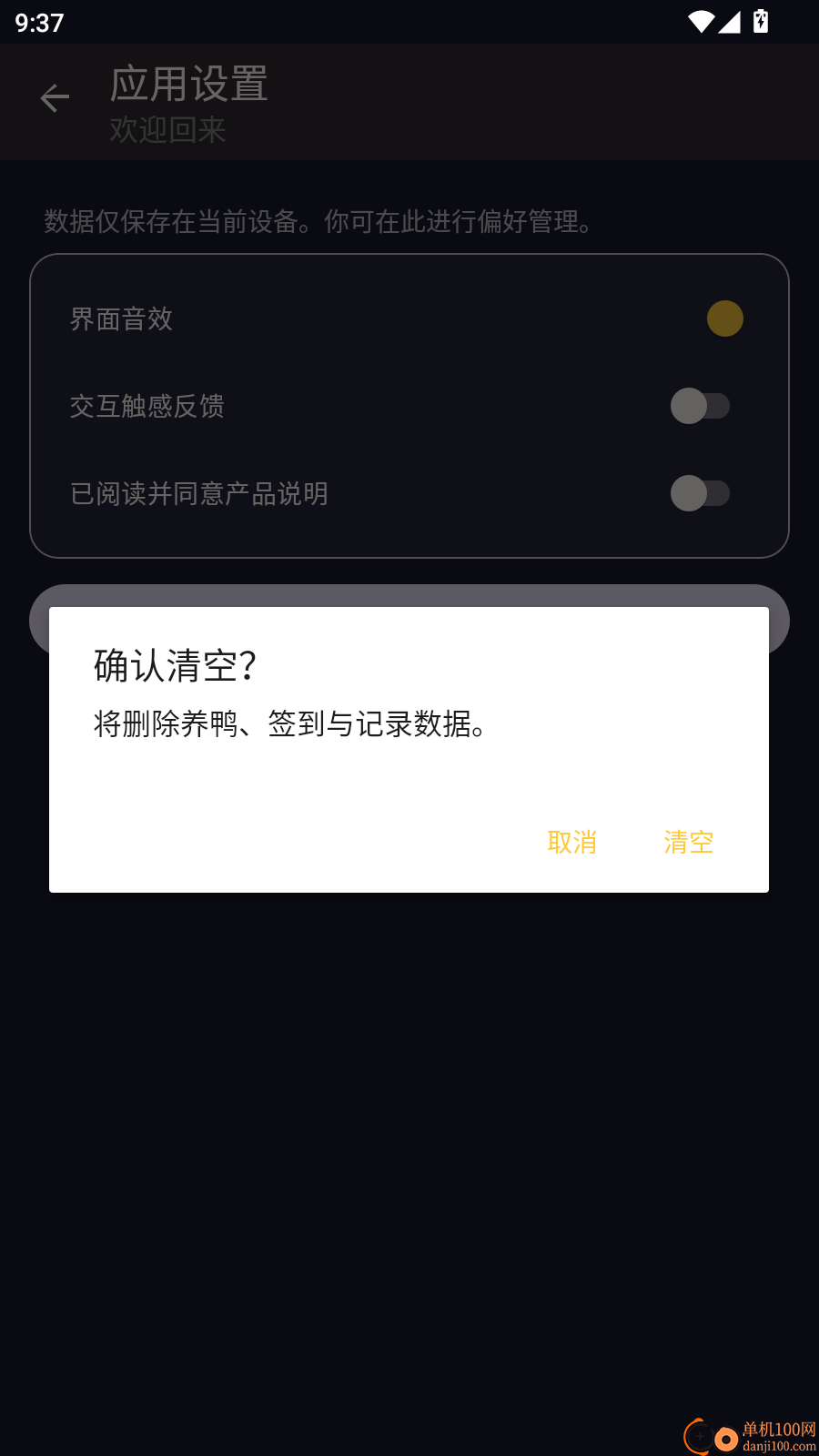Click the 欢迎回来 subtitle text
The height and width of the screenshot is (1456, 819).
(x=167, y=130)
